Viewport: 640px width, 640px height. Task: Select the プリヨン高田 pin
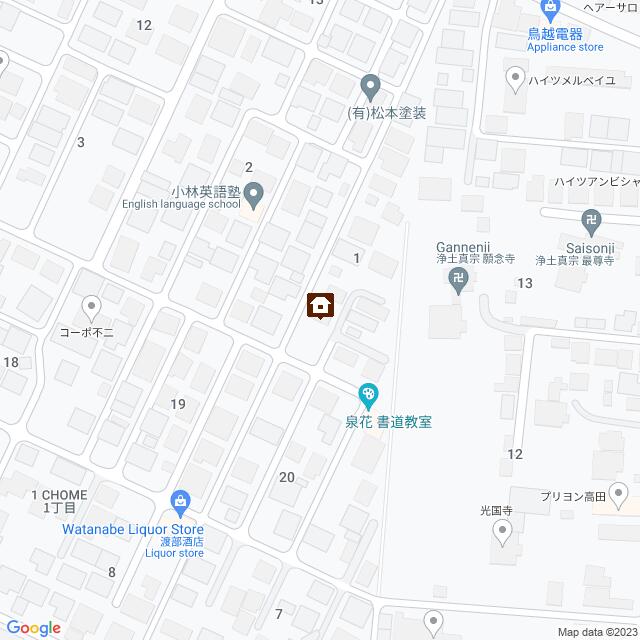tap(620, 492)
